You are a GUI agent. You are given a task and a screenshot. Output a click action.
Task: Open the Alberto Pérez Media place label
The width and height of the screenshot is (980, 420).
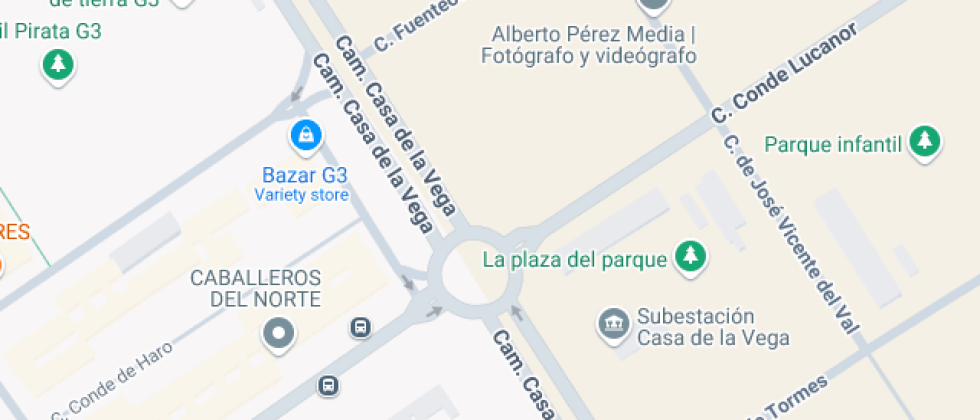pyautogui.click(x=587, y=45)
